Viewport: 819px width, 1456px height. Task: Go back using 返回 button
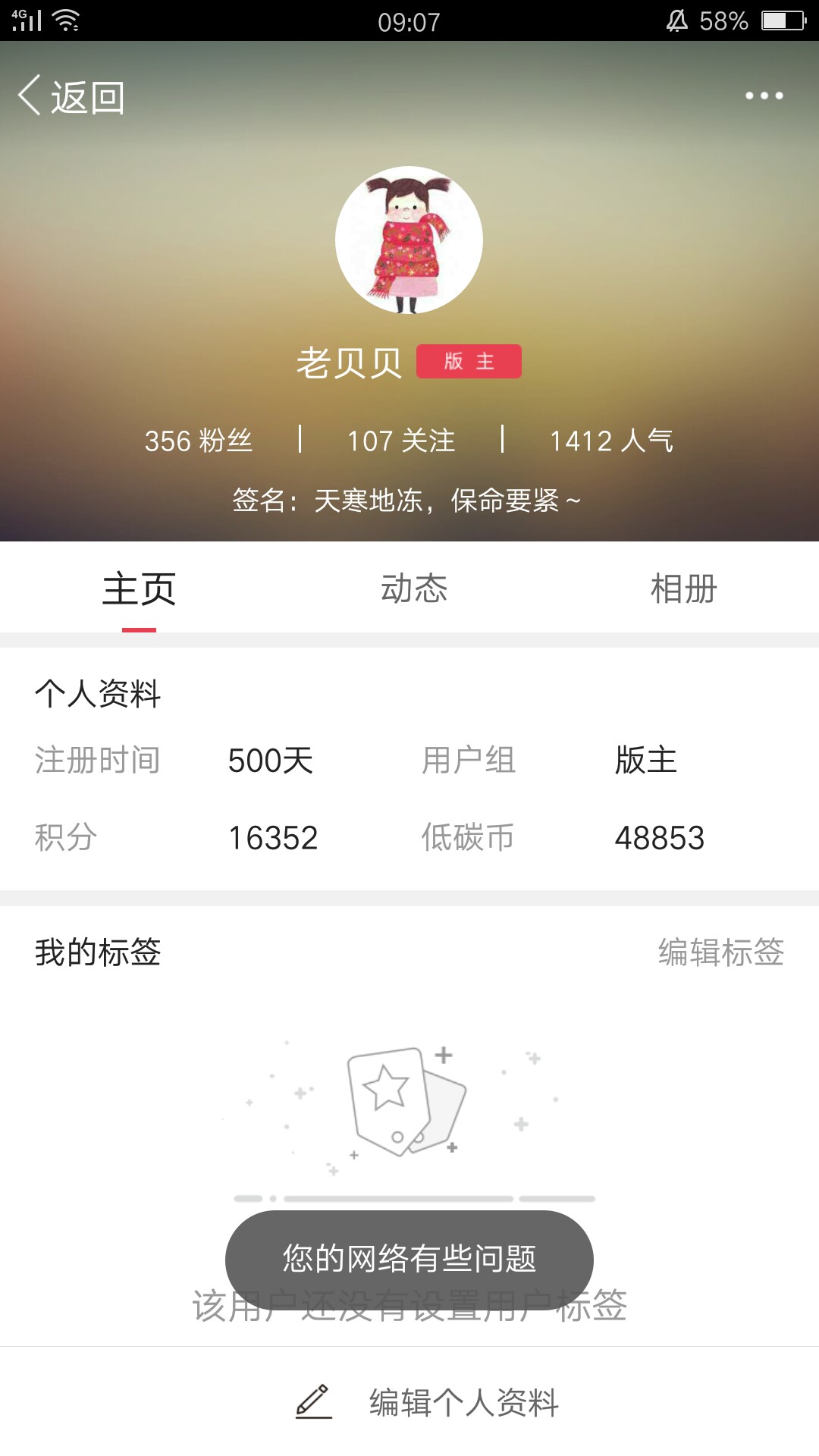pyautogui.click(x=72, y=97)
